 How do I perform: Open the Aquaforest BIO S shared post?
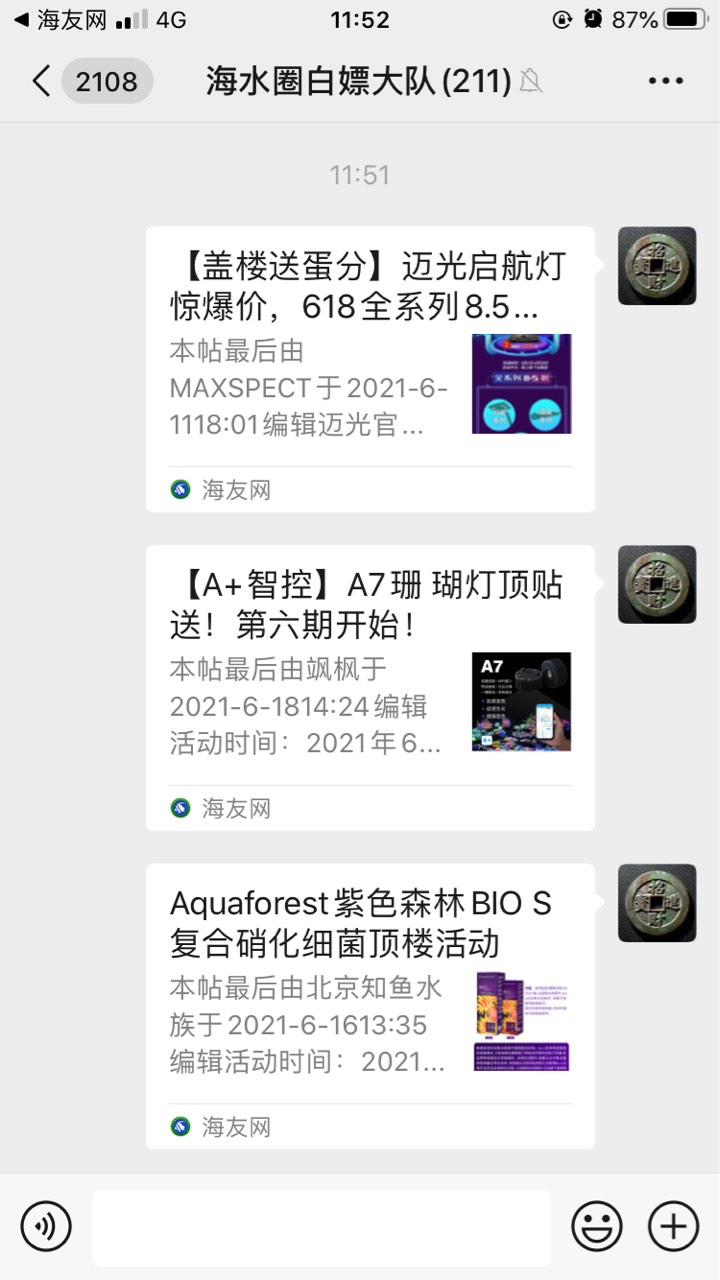click(x=370, y=1006)
